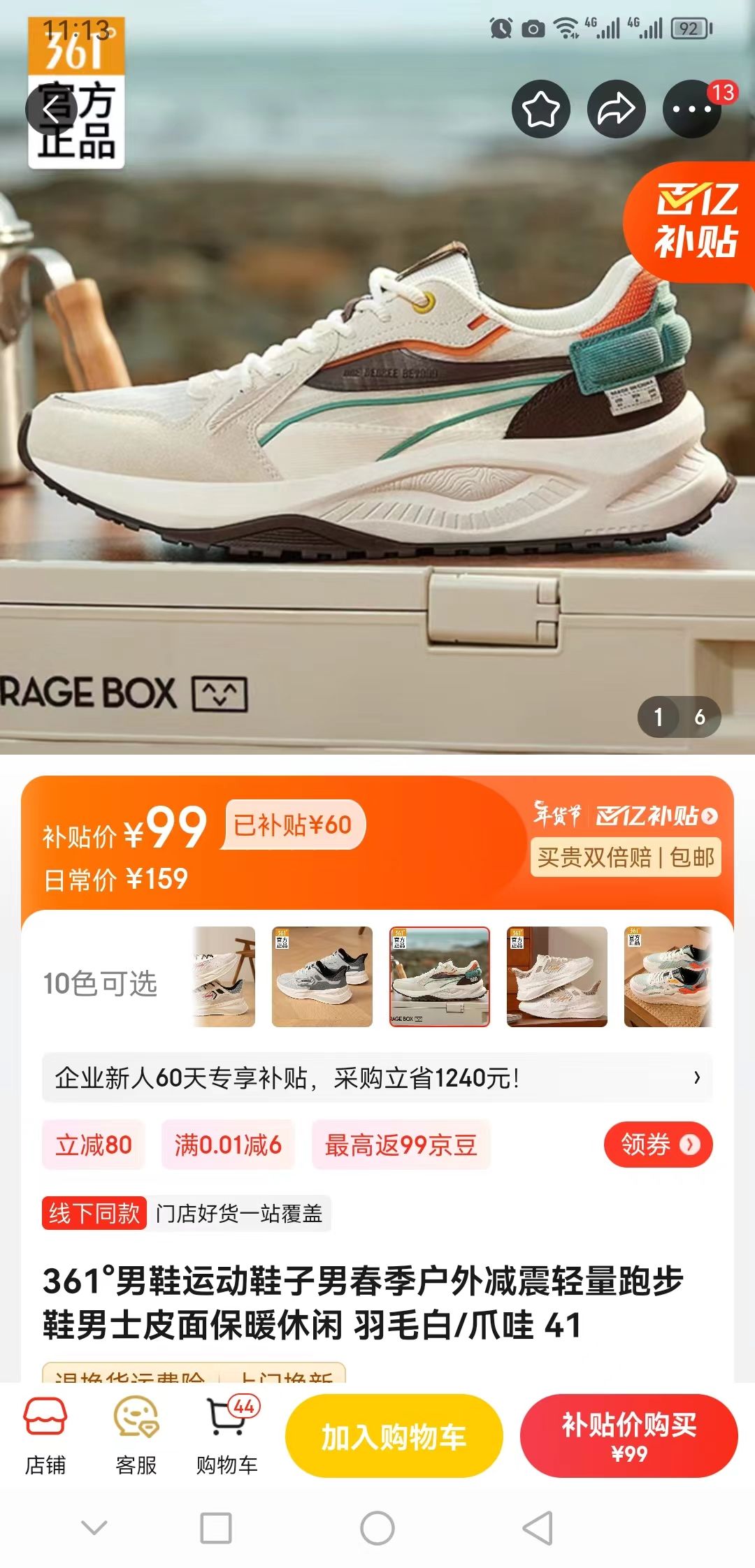This screenshot has width=755, height=1568.
Task: Open the 企业新人60天专享补贴 offer row
Action: tap(377, 1077)
